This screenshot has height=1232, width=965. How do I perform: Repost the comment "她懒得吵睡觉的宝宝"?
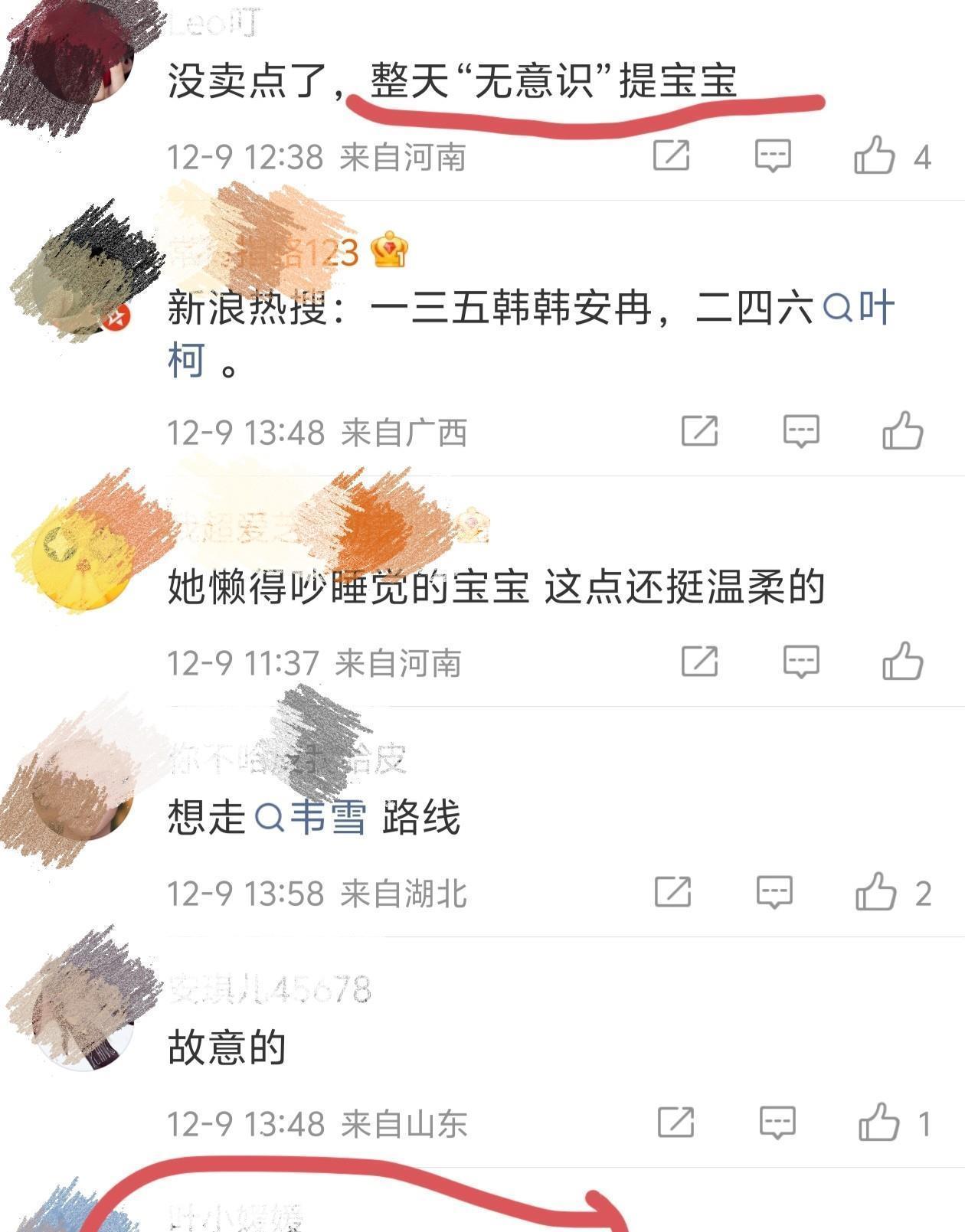tap(699, 662)
